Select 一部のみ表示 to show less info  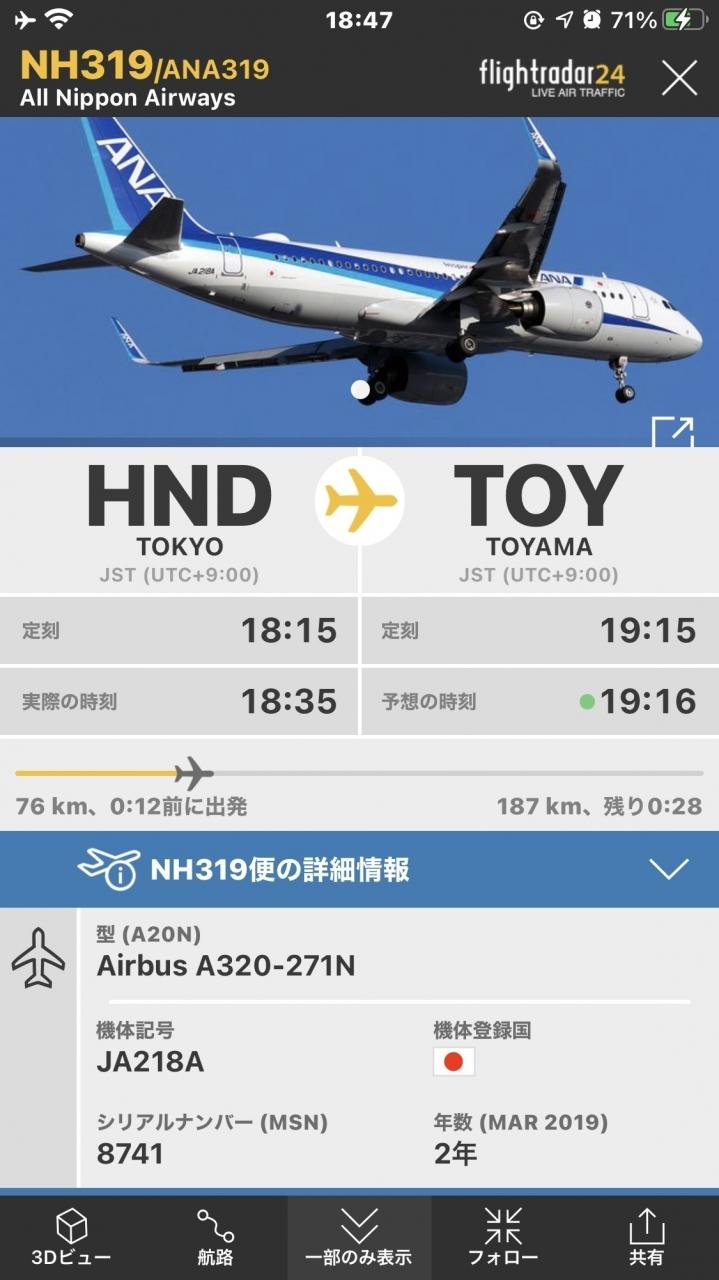point(359,1237)
